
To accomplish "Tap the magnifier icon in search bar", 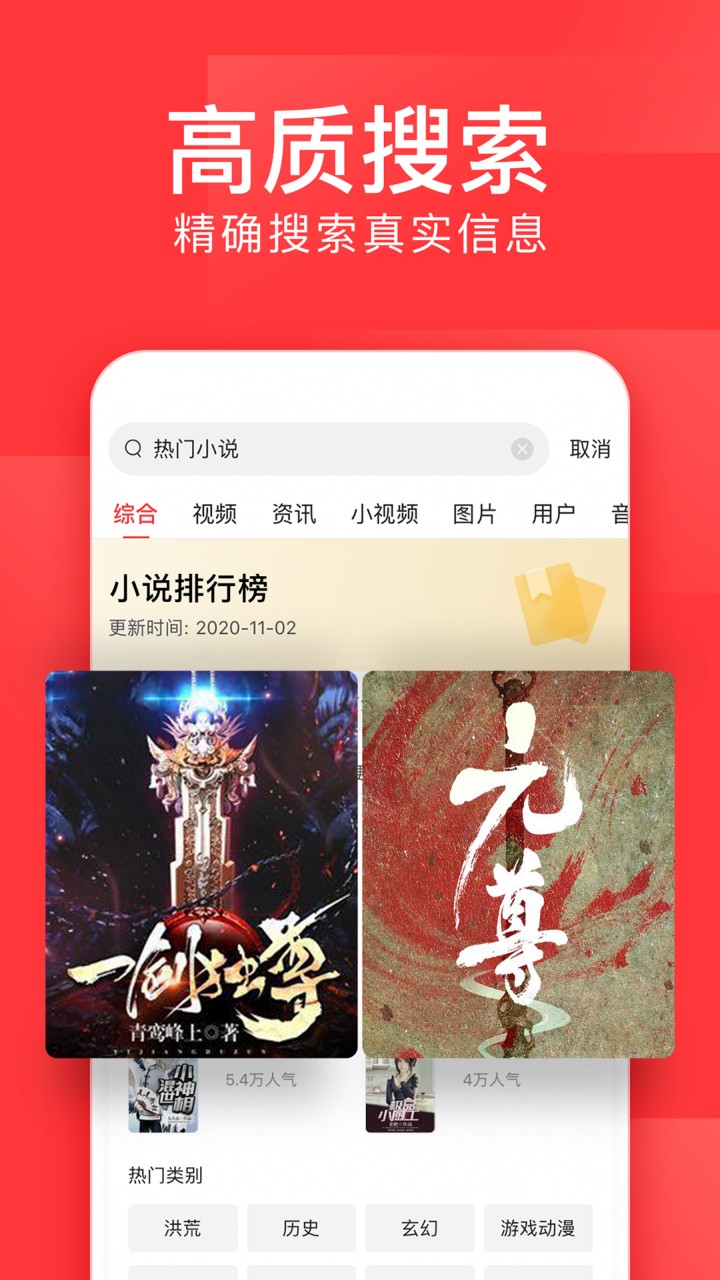I will click(131, 447).
